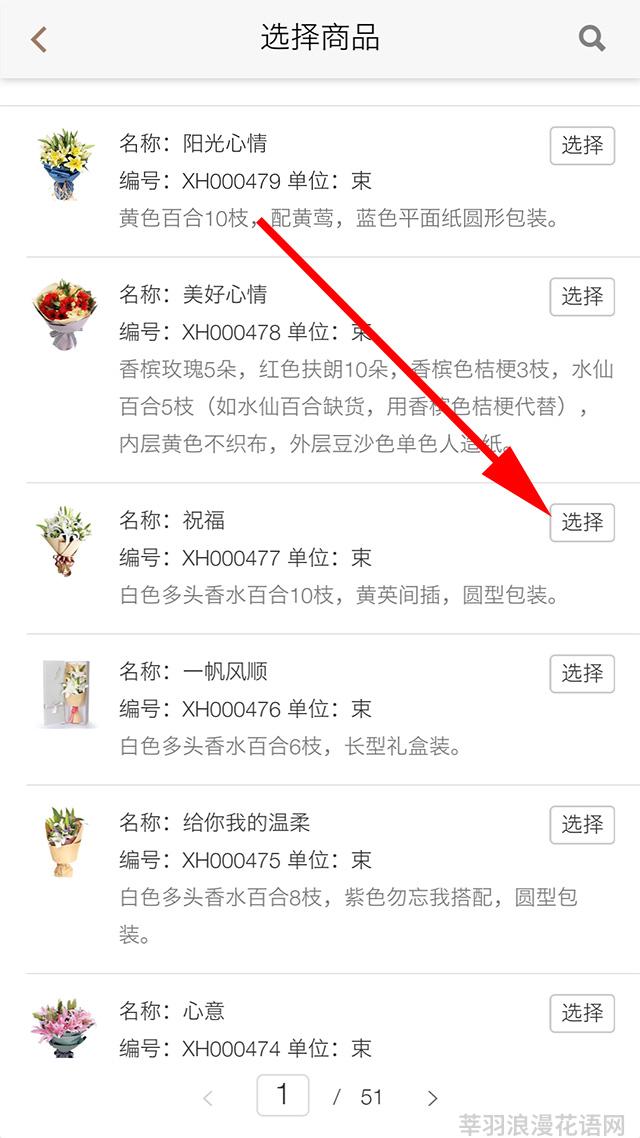Open the search icon in the header
The image size is (640, 1138).
pos(592,39)
